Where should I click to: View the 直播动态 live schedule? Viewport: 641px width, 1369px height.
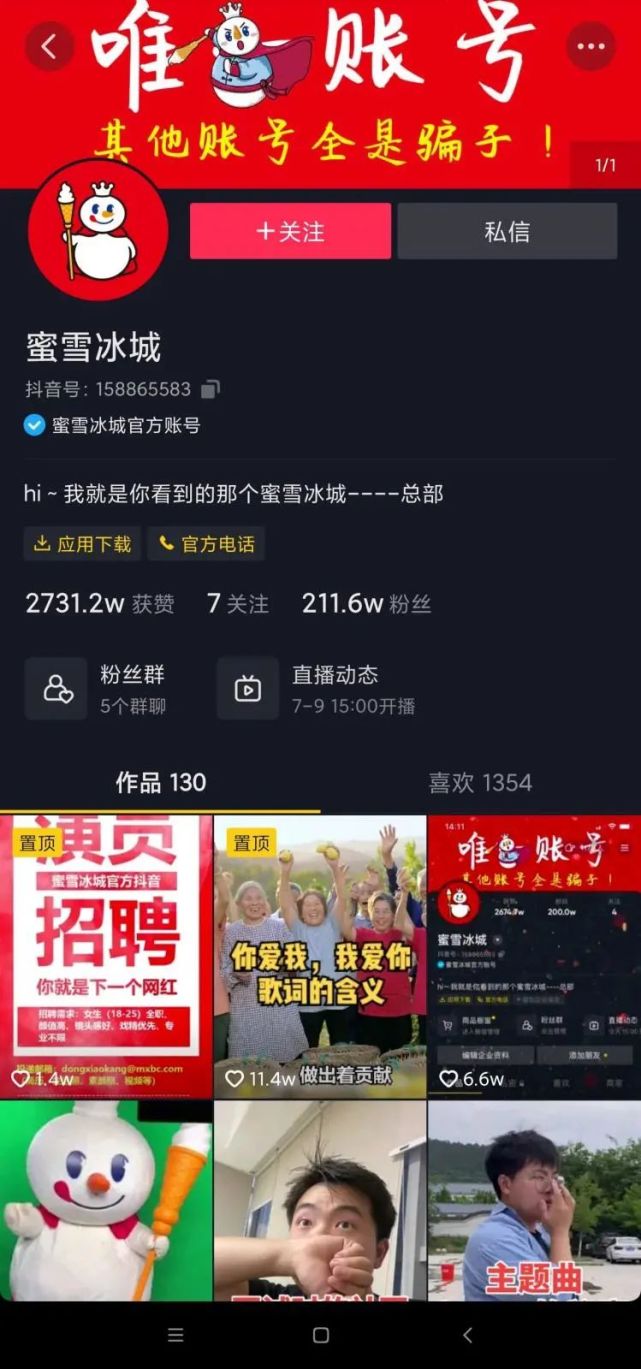pyautogui.click(x=315, y=689)
